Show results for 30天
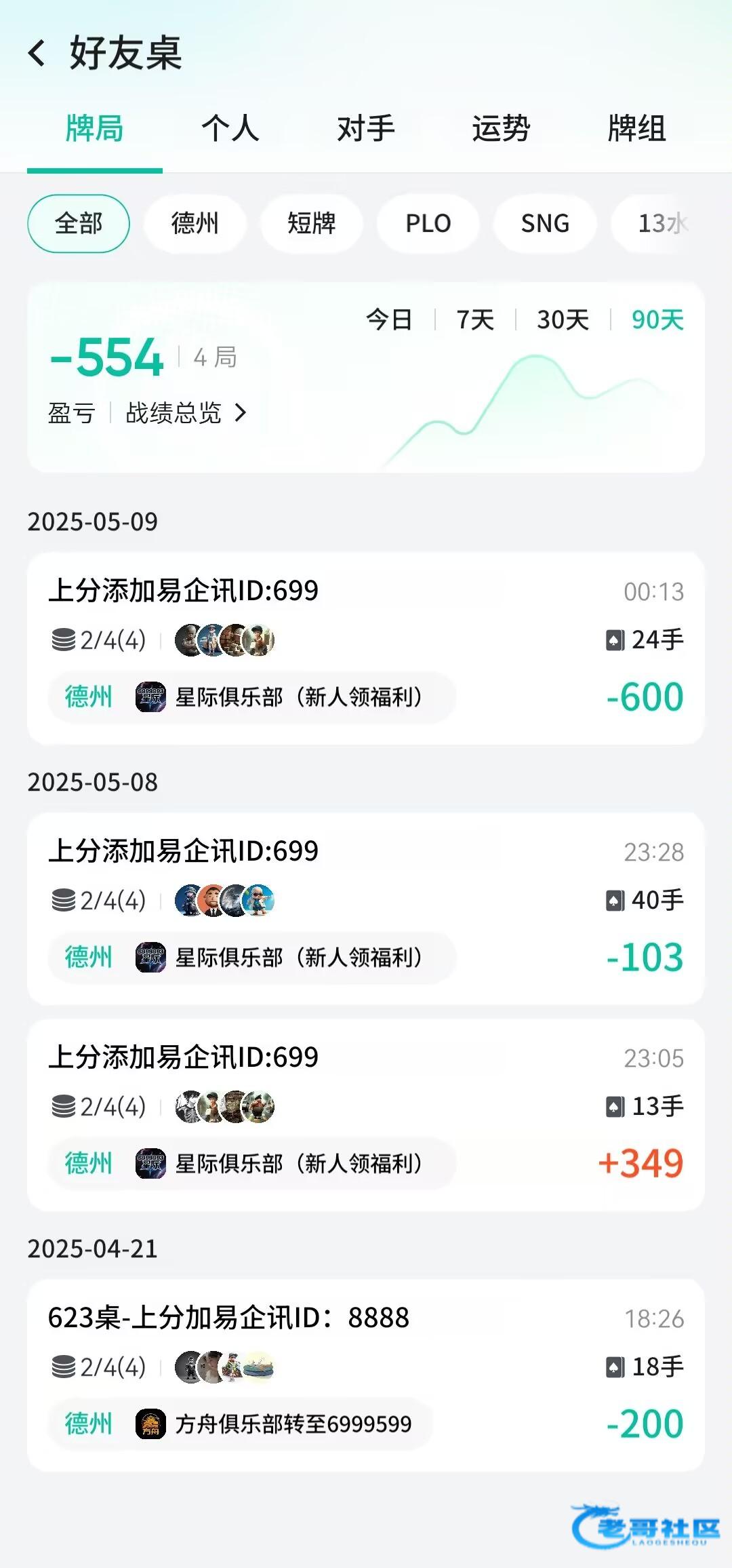This screenshot has width=732, height=1568. point(563,319)
